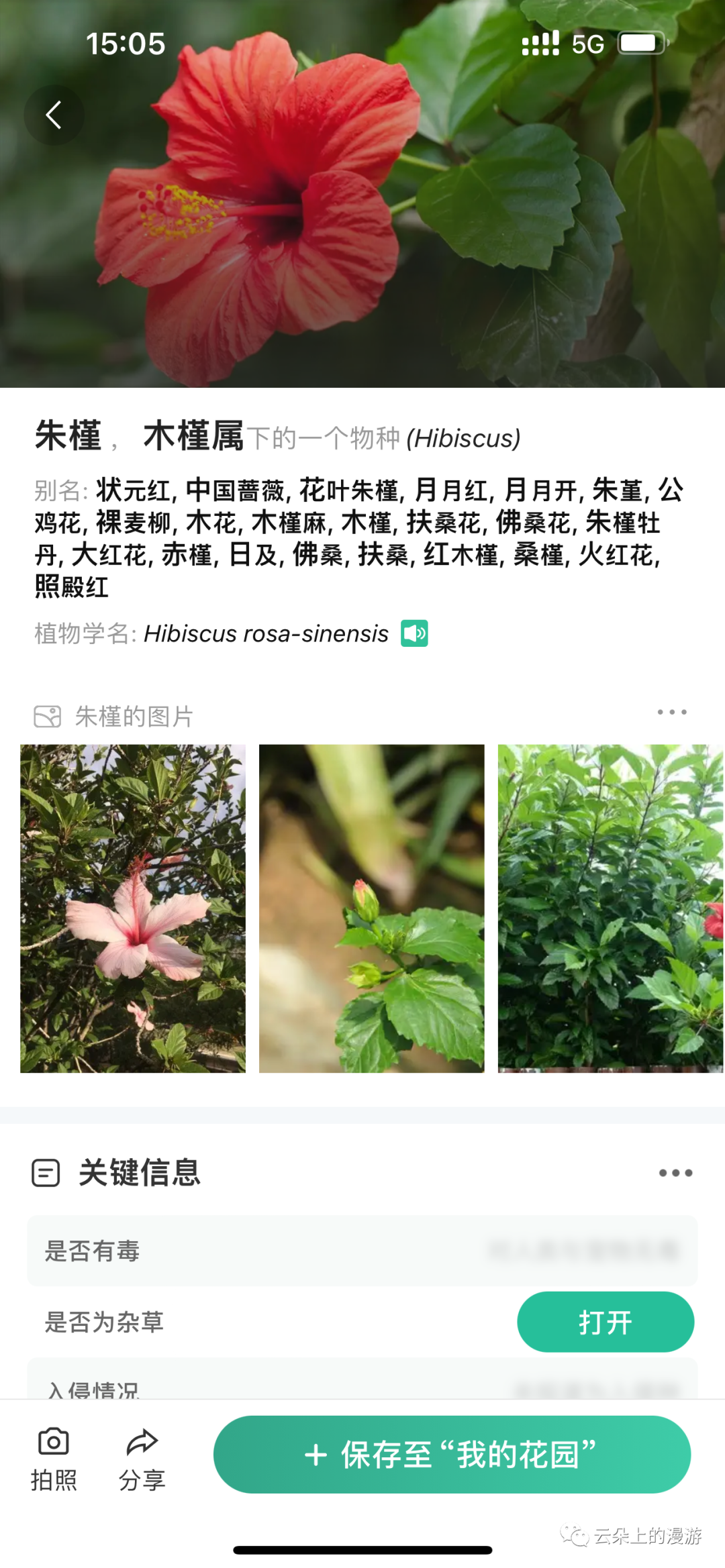725x1568 pixels.
Task: Open more options for 朱槿的图片
Action: (x=671, y=713)
